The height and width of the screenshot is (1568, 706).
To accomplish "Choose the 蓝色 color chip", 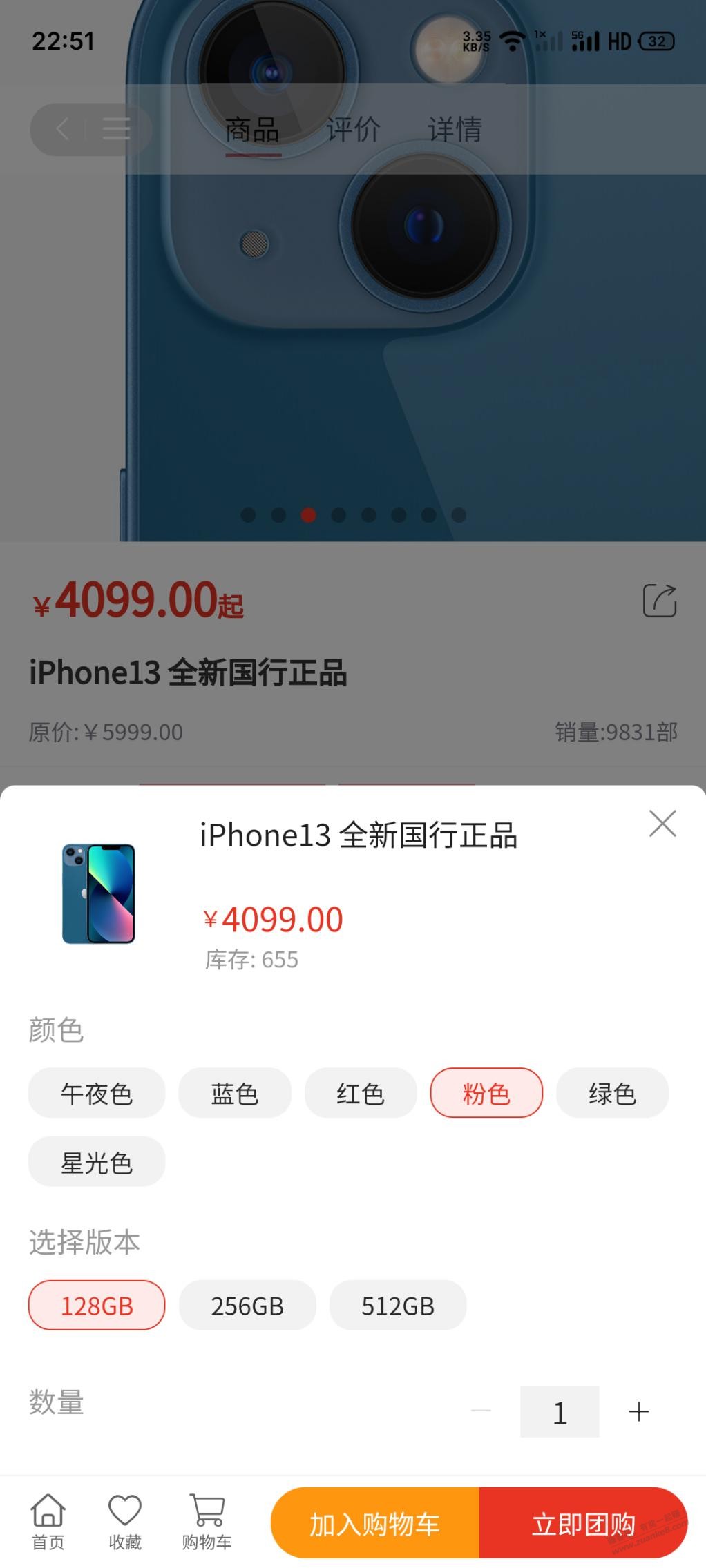I will point(235,1093).
